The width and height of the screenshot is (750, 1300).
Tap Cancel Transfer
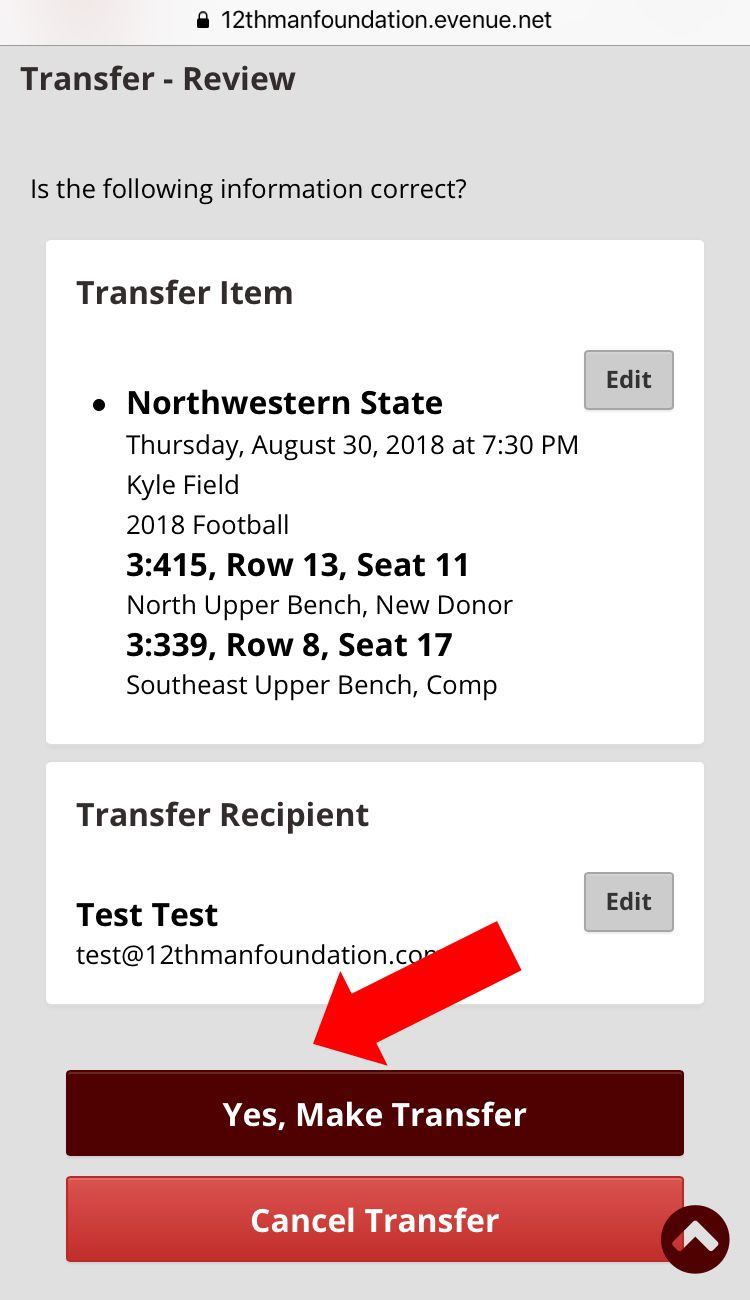375,1220
